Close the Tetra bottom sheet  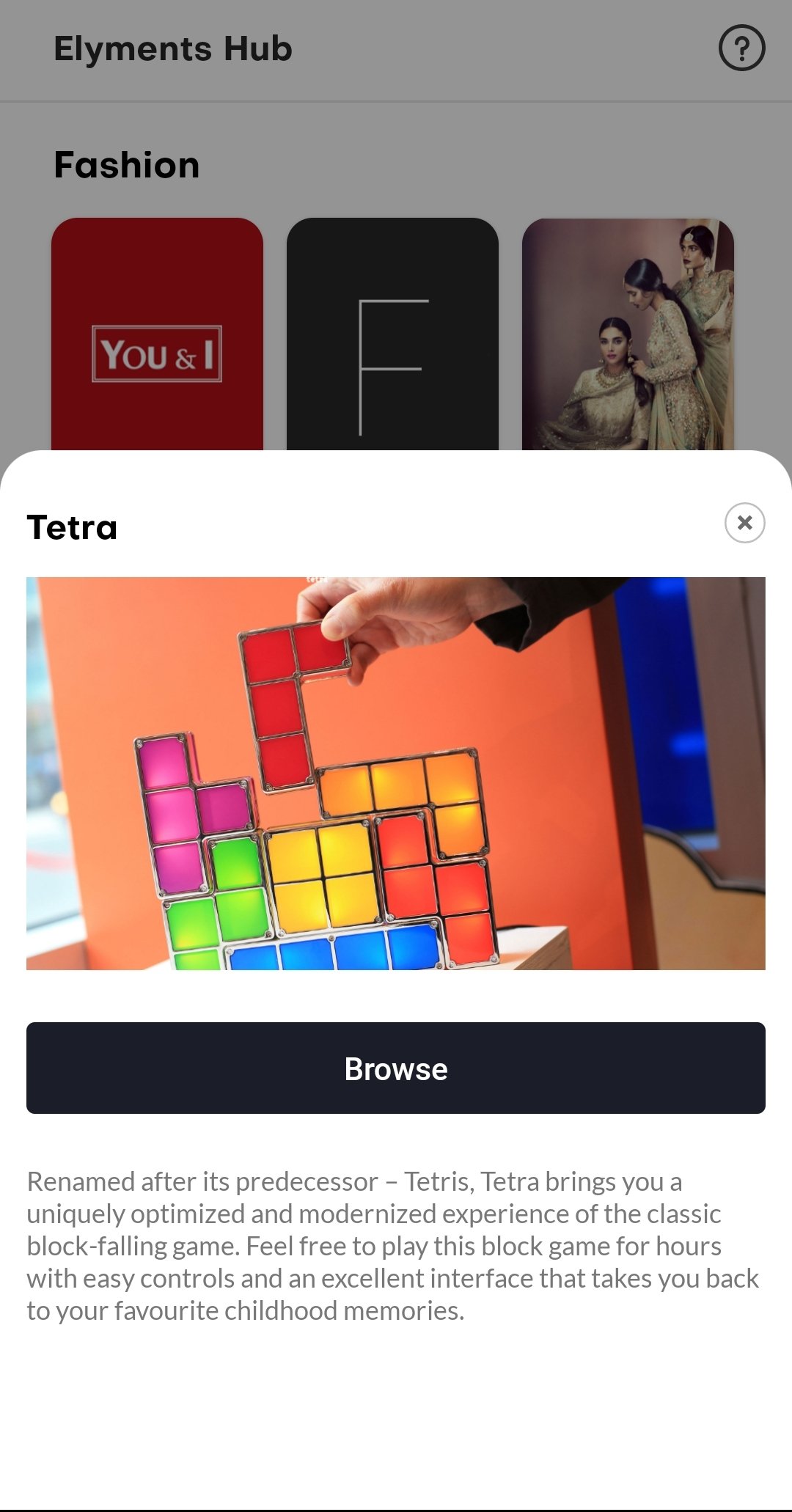[x=744, y=523]
